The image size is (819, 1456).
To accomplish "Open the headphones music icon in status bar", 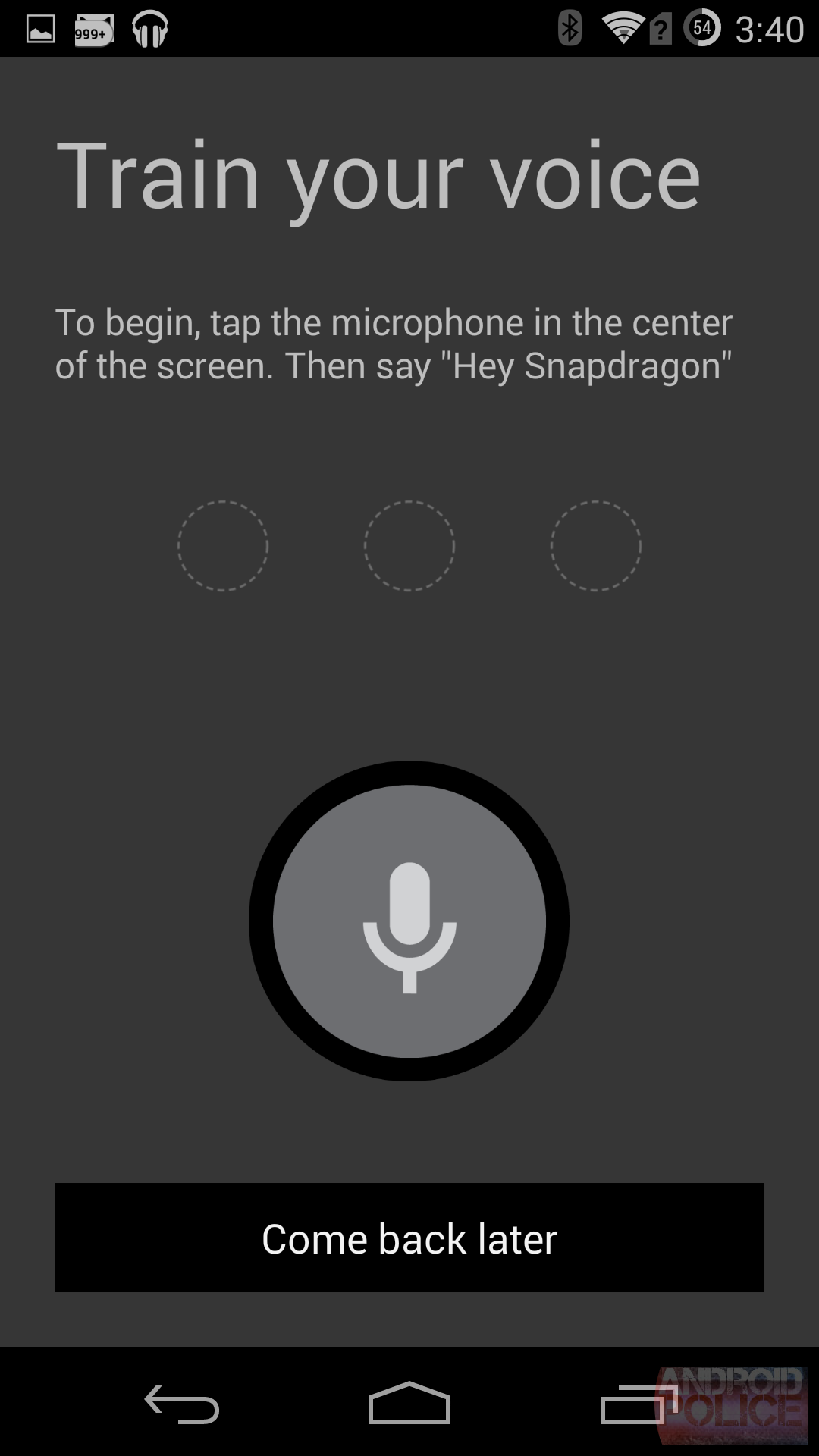I will click(149, 30).
